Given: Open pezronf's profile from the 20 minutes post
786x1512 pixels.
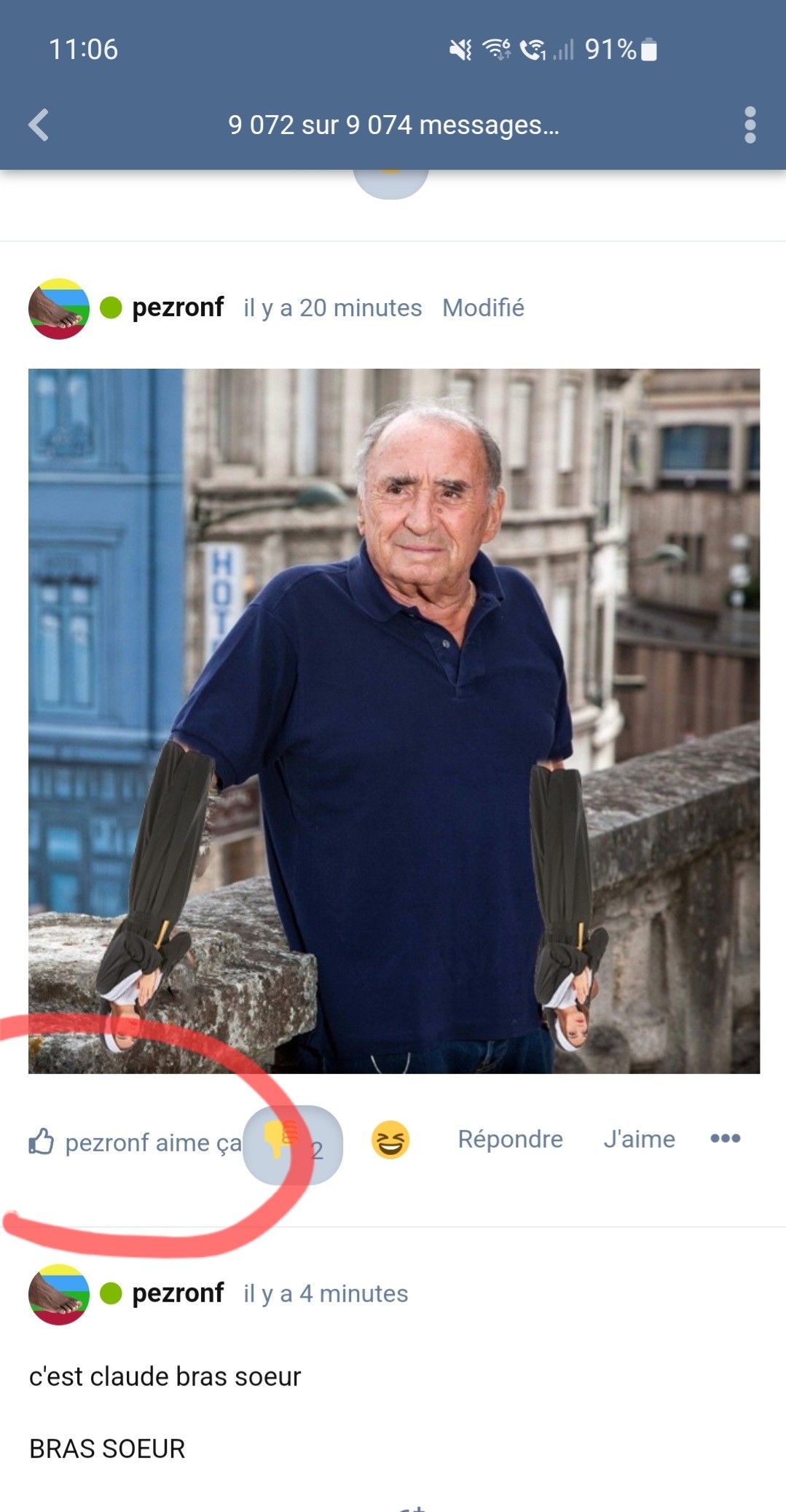Looking at the screenshot, I should click(x=178, y=308).
